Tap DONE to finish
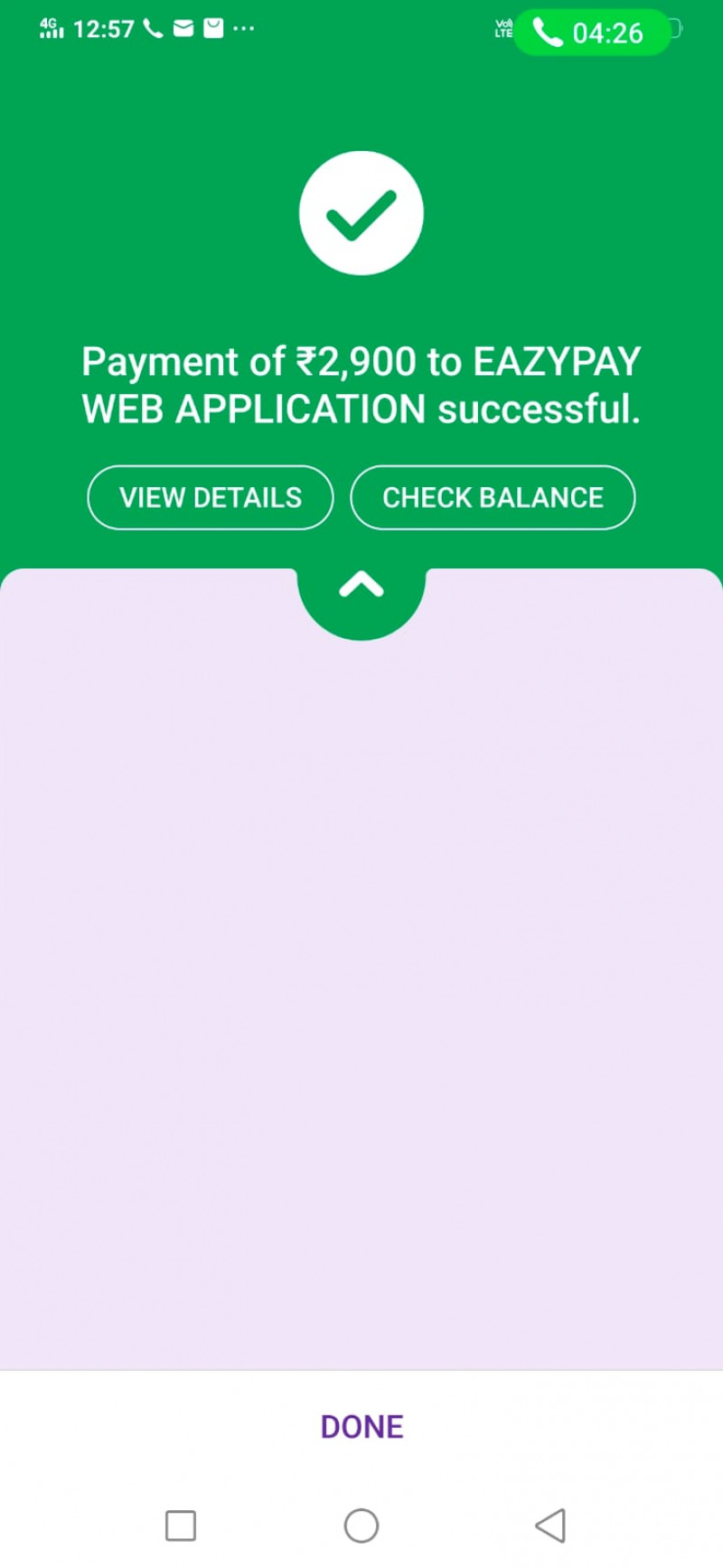 point(361,1426)
